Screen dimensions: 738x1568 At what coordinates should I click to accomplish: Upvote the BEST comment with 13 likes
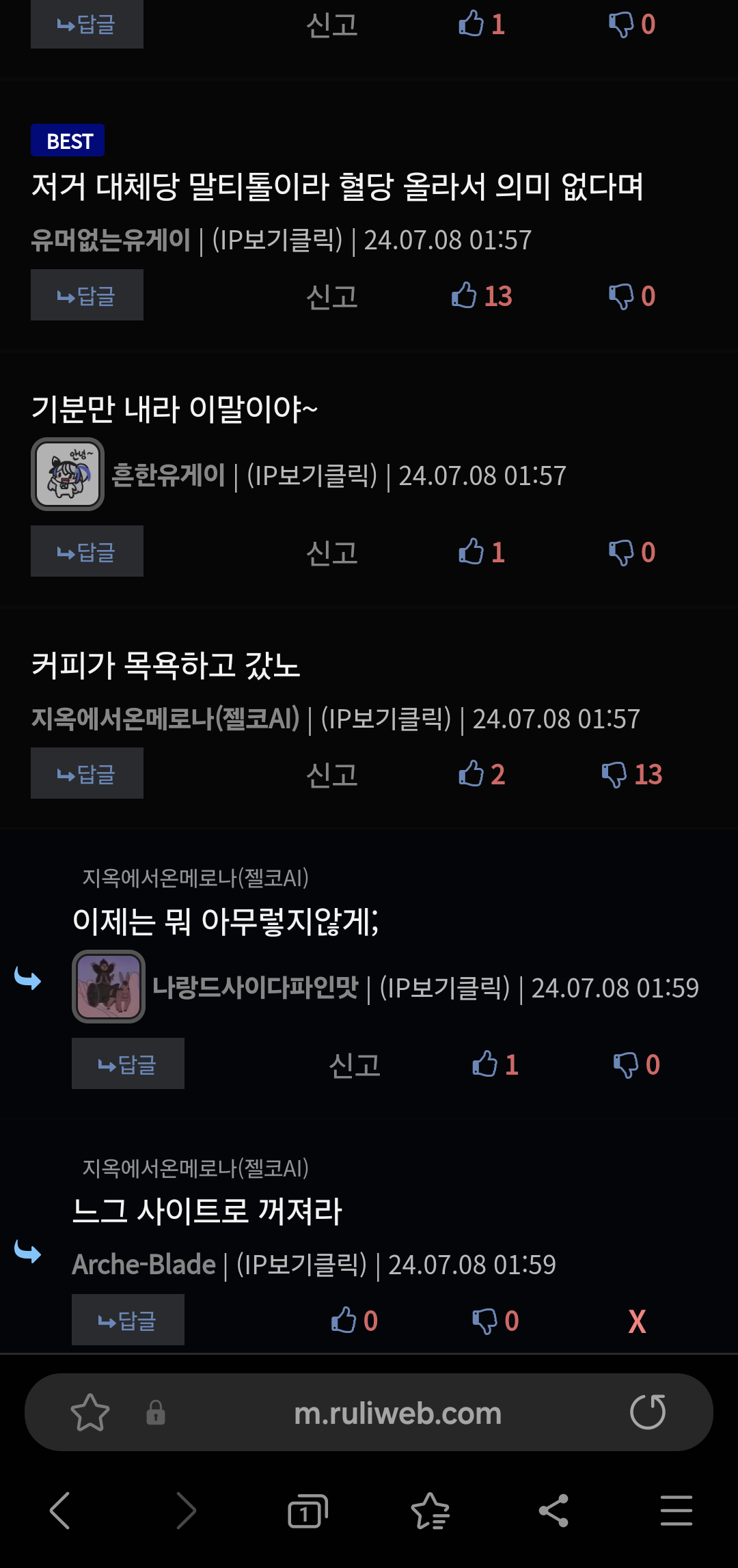[x=482, y=296]
